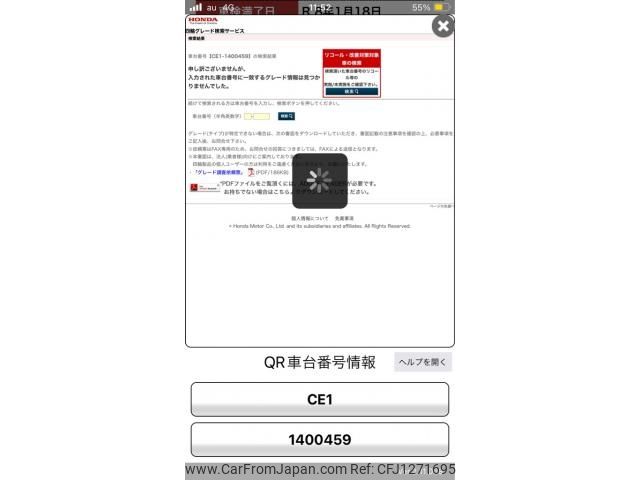
Task: Open the 個人情報について footer link
Action: (x=310, y=217)
